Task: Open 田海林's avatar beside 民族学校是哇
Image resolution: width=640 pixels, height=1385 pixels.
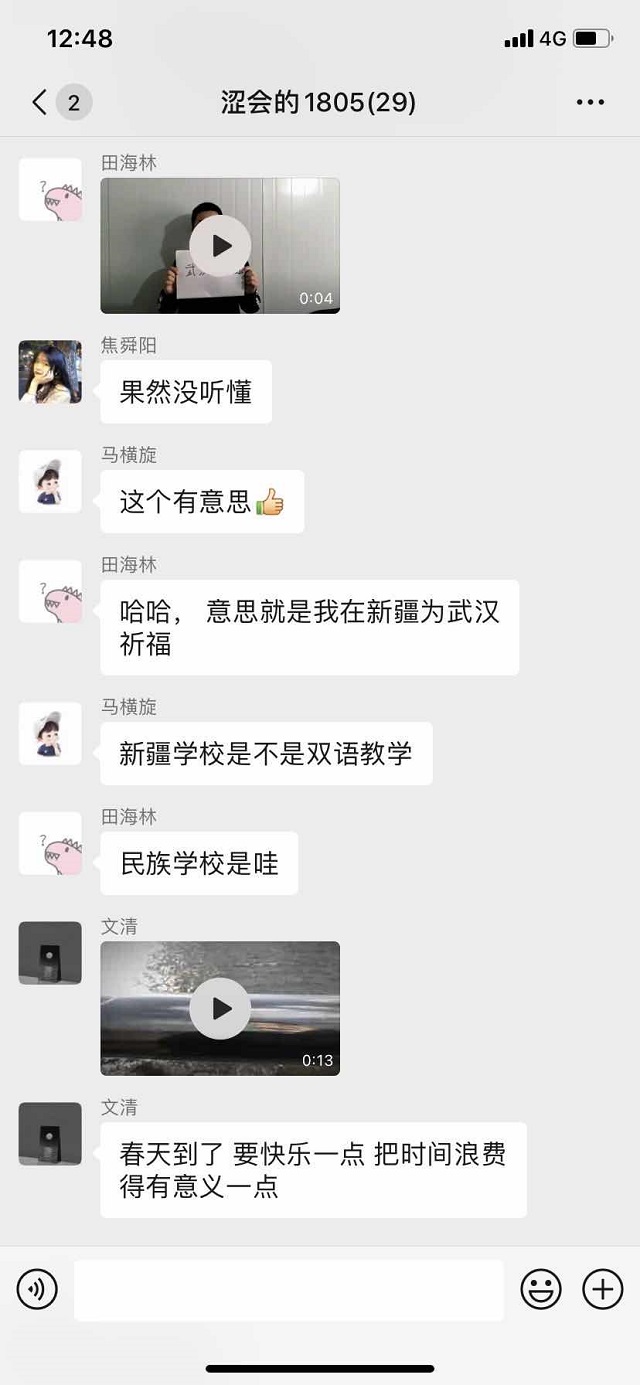Action: click(50, 844)
